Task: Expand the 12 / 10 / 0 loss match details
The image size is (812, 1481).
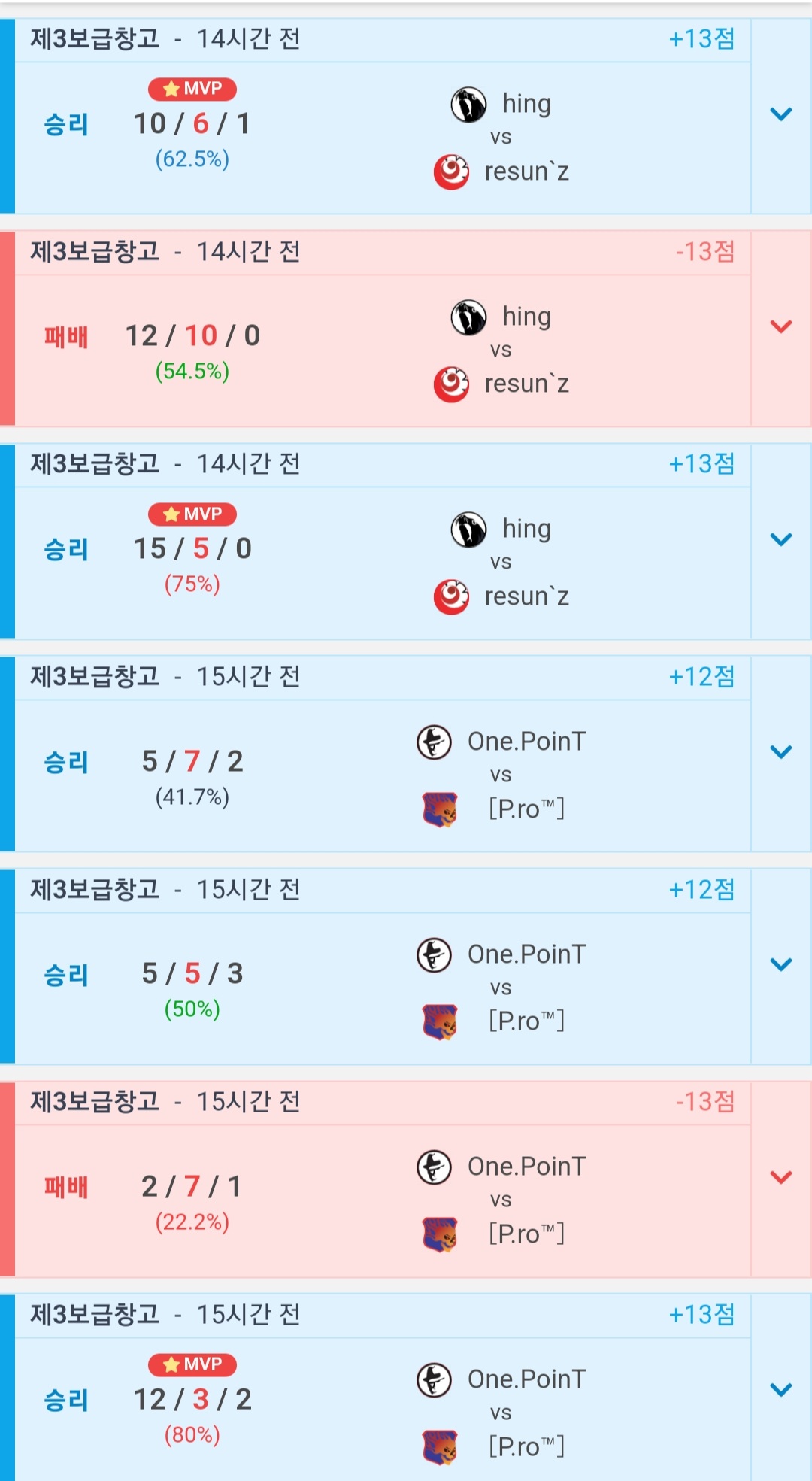Action: (781, 326)
